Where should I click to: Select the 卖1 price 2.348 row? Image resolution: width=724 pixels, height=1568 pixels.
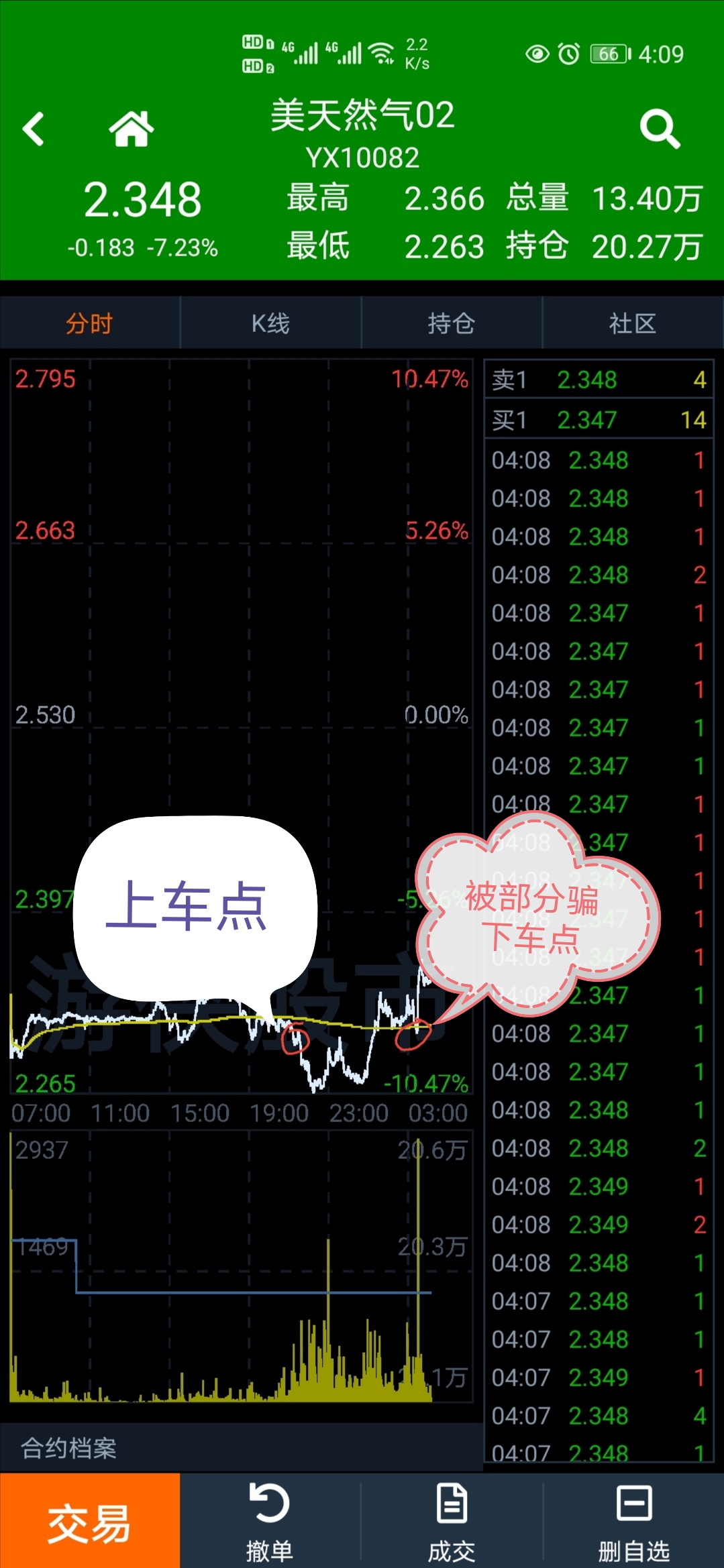click(599, 380)
